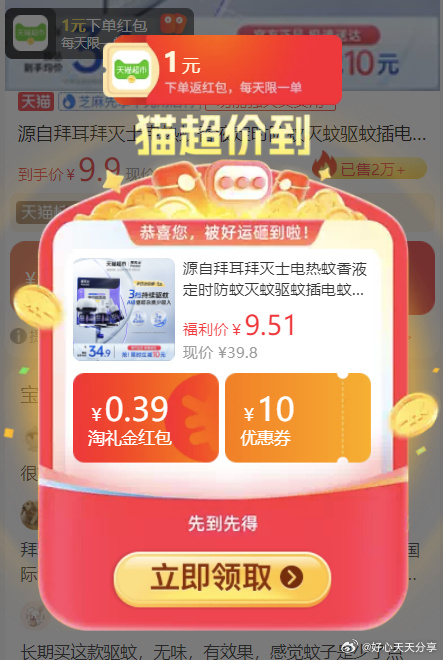Select the ¥10 优惠券 coupon tile

(x=298, y=418)
